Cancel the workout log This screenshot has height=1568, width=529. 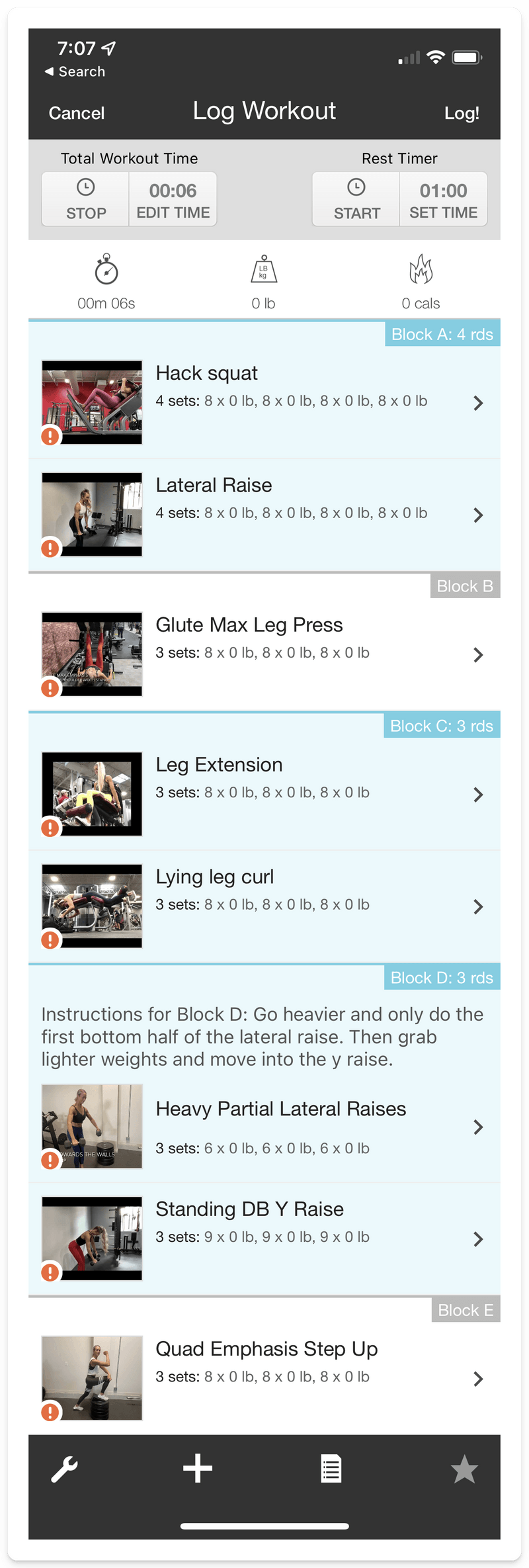[76, 113]
